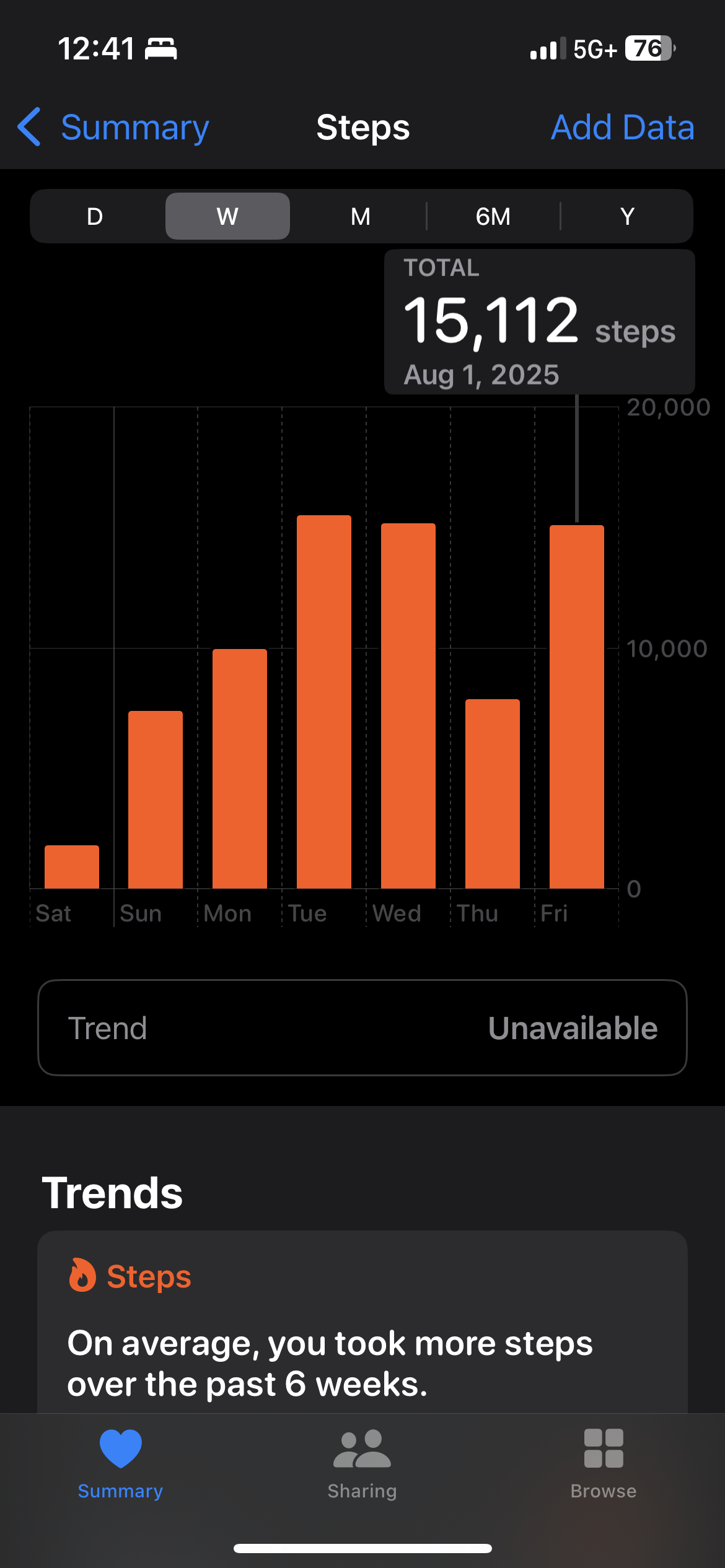Select Monday's step bar
The image size is (725, 1568).
click(x=240, y=769)
